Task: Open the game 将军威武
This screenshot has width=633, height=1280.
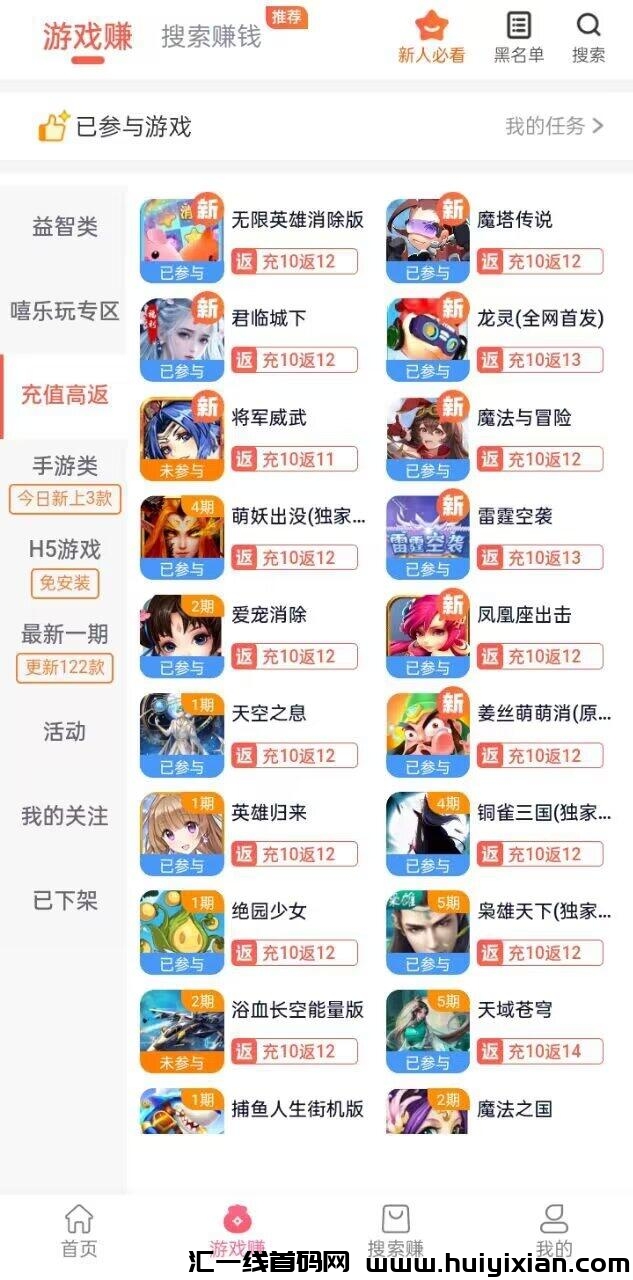Action: (269, 418)
